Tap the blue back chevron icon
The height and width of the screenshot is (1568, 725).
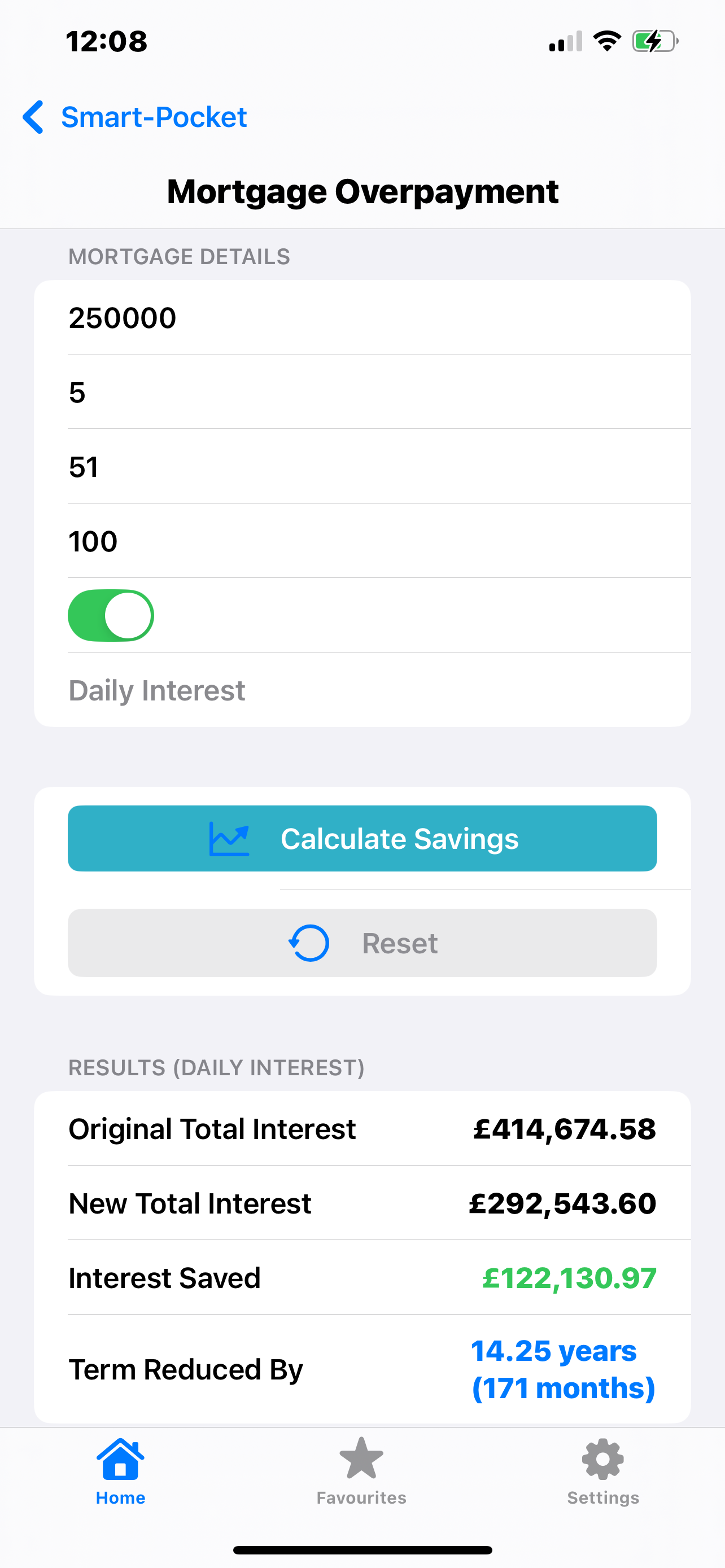pyautogui.click(x=33, y=117)
